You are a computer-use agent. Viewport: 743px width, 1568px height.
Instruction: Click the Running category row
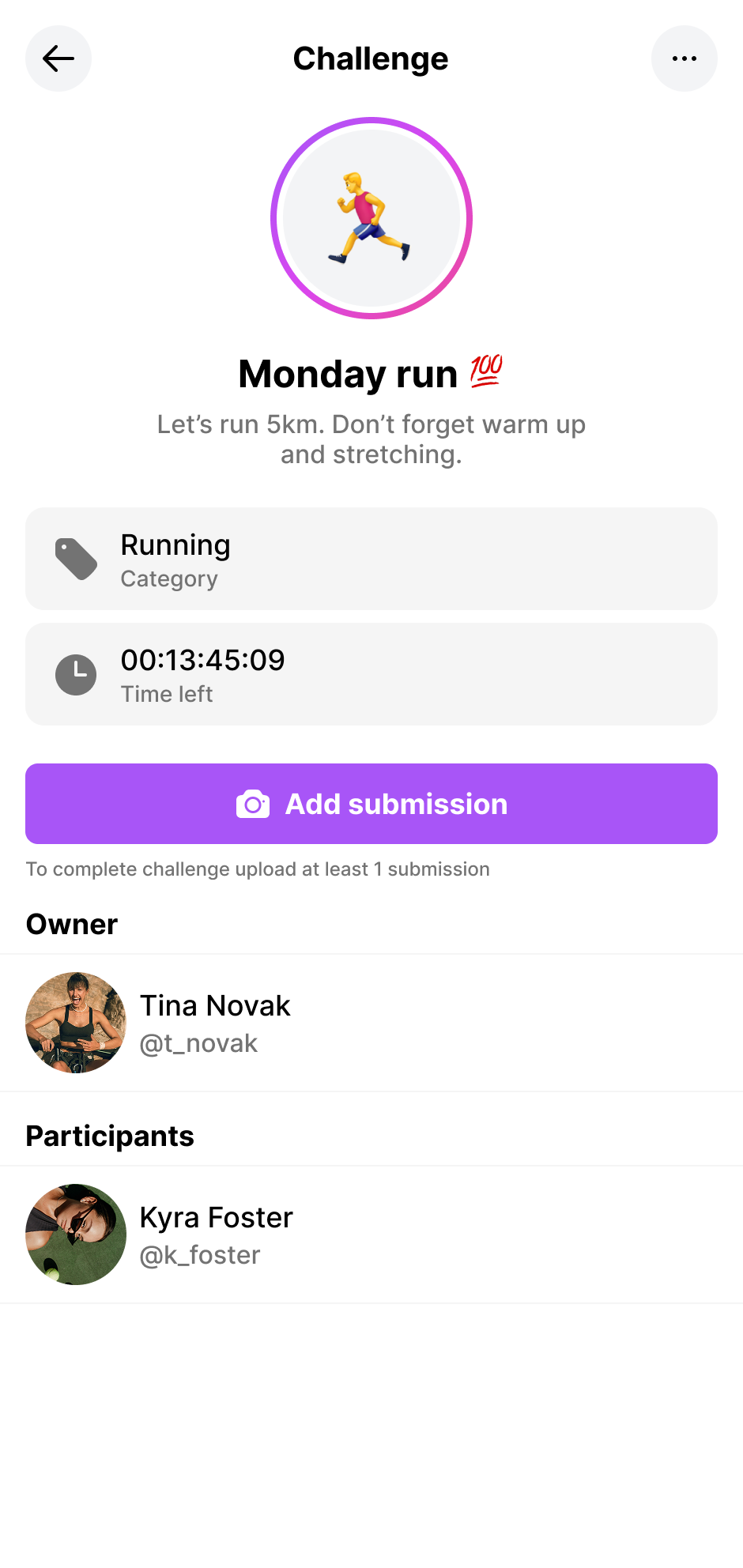click(371, 559)
